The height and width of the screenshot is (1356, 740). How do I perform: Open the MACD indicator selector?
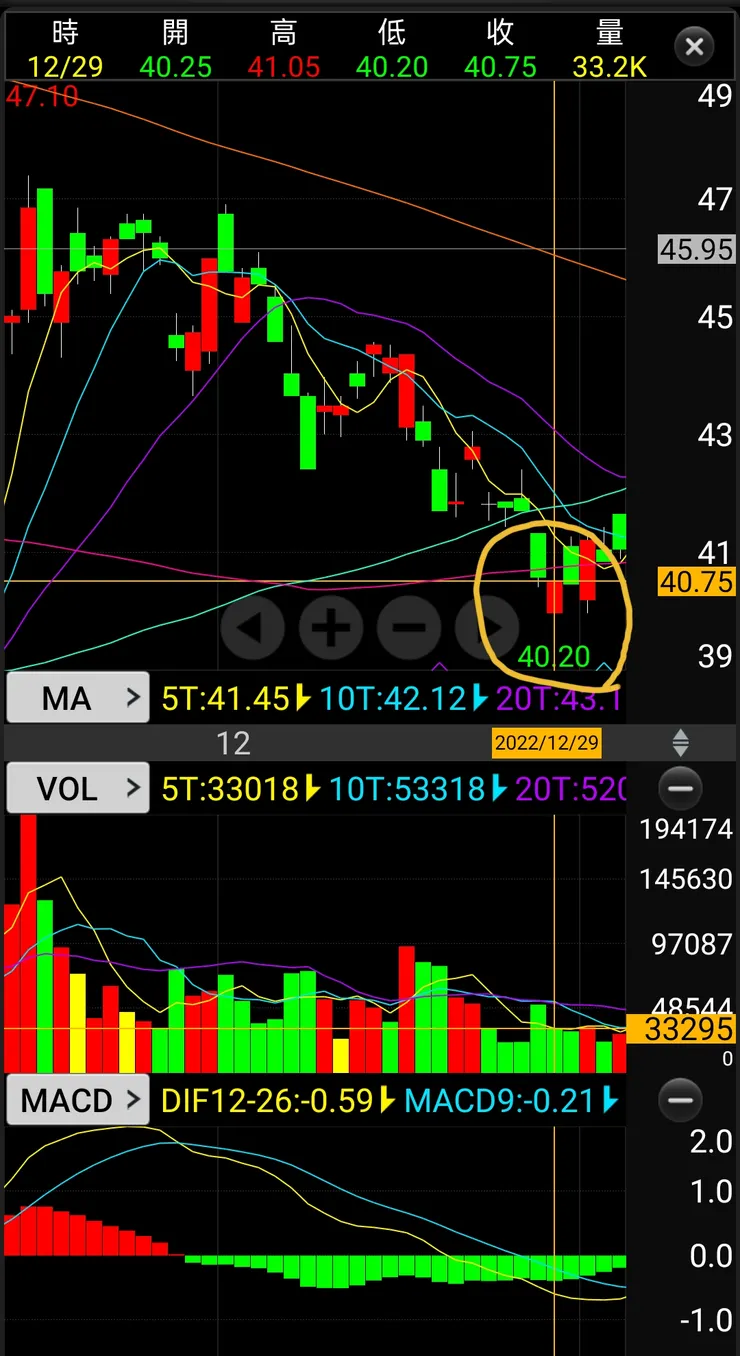click(x=77, y=1101)
